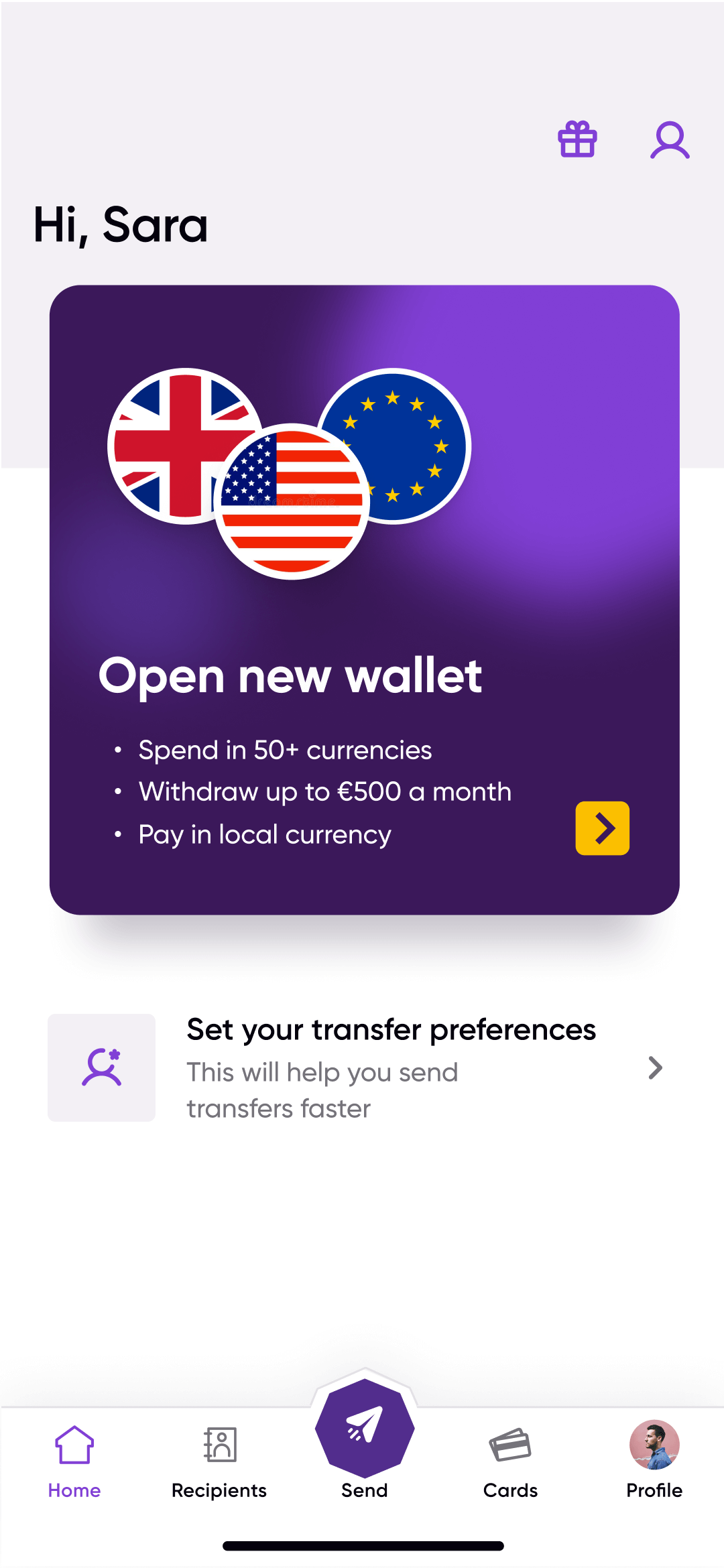
Task: Switch to the Recipients tab
Action: 219,1461
